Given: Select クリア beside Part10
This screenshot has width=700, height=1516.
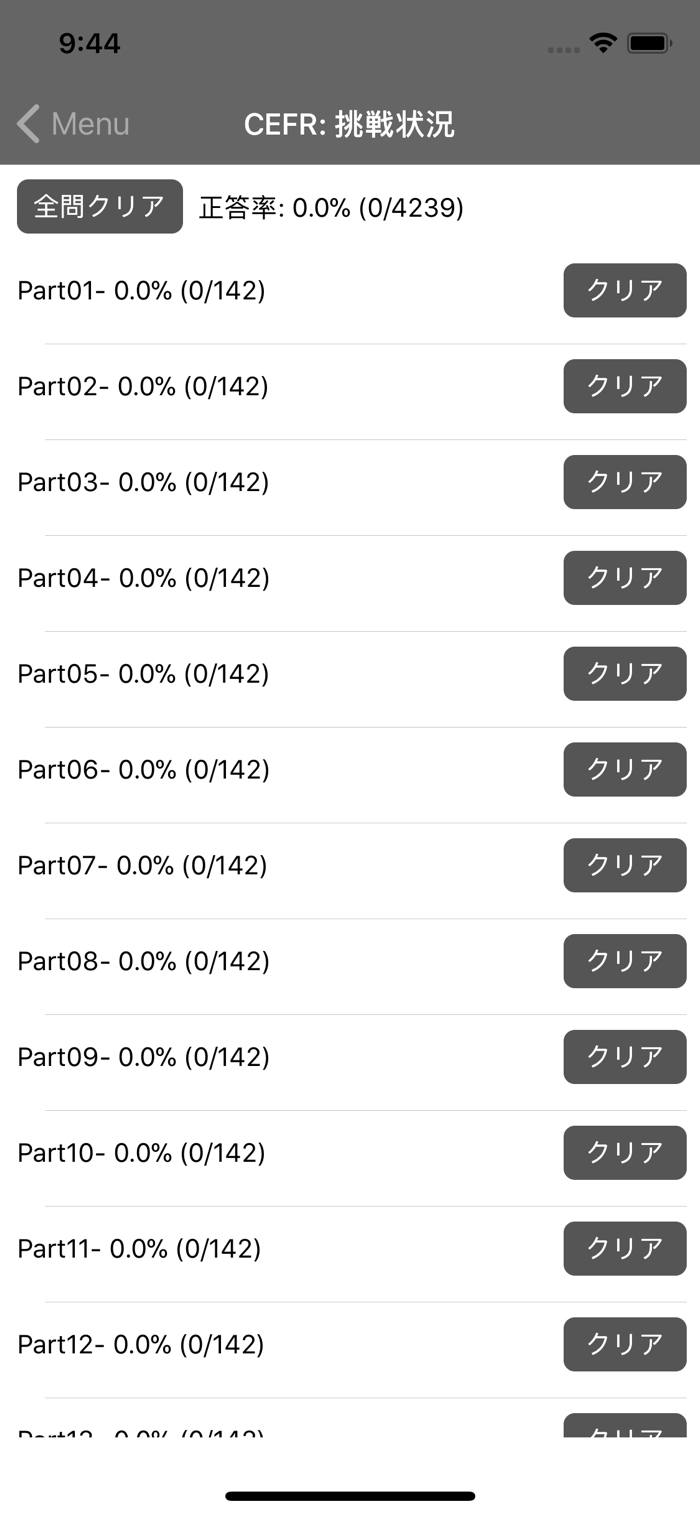Looking at the screenshot, I should (624, 1153).
